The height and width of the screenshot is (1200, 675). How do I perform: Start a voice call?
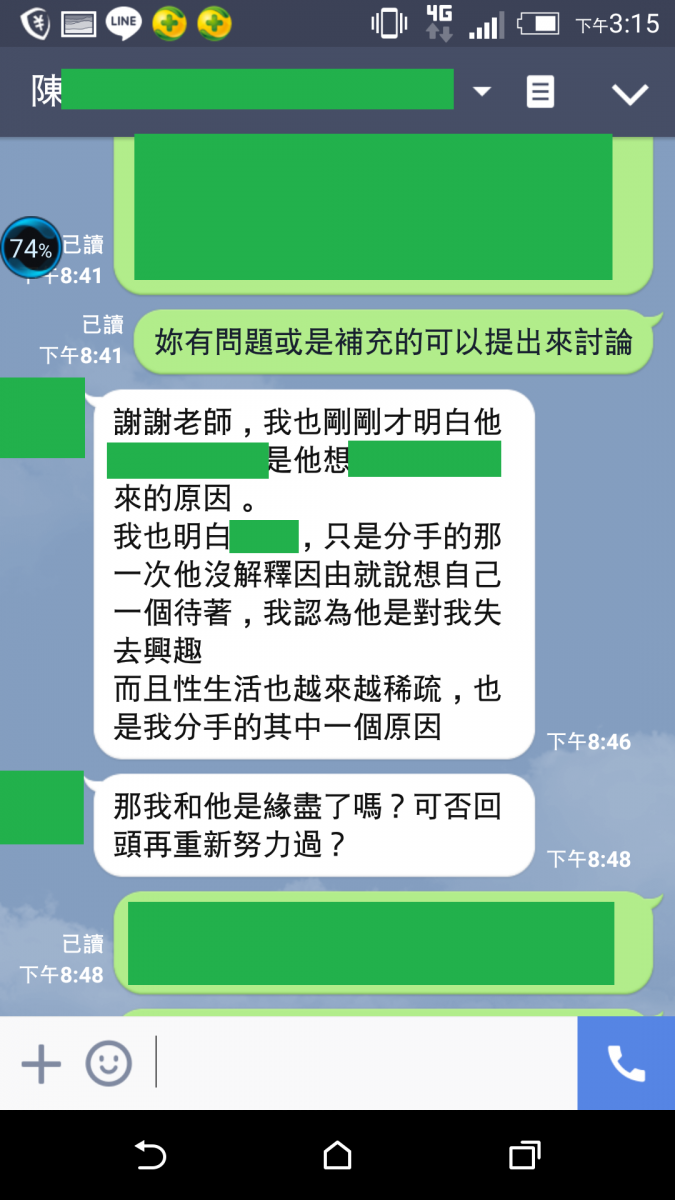tap(626, 1064)
